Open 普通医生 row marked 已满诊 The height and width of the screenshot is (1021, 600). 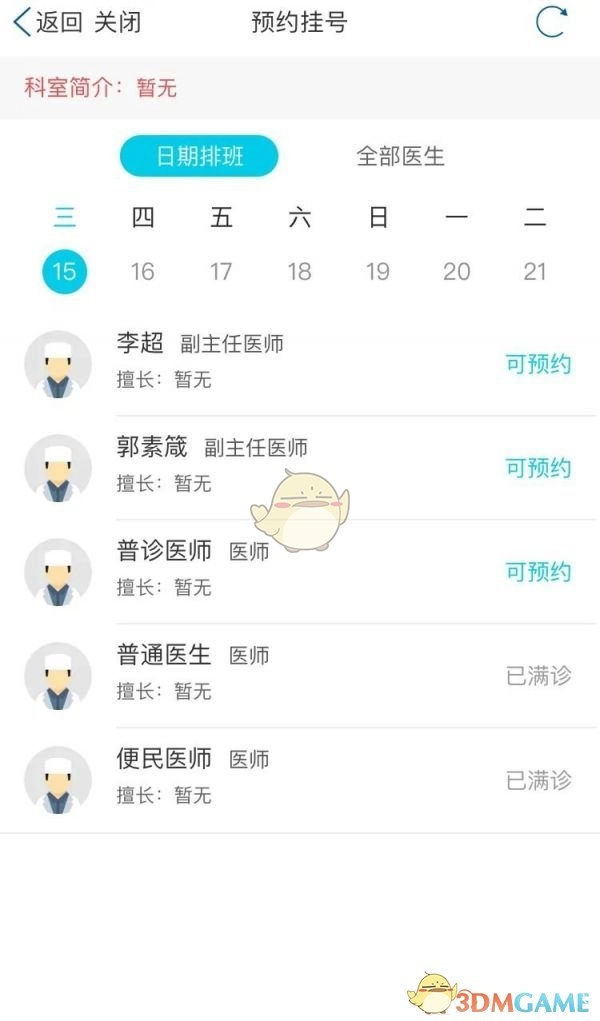300,675
